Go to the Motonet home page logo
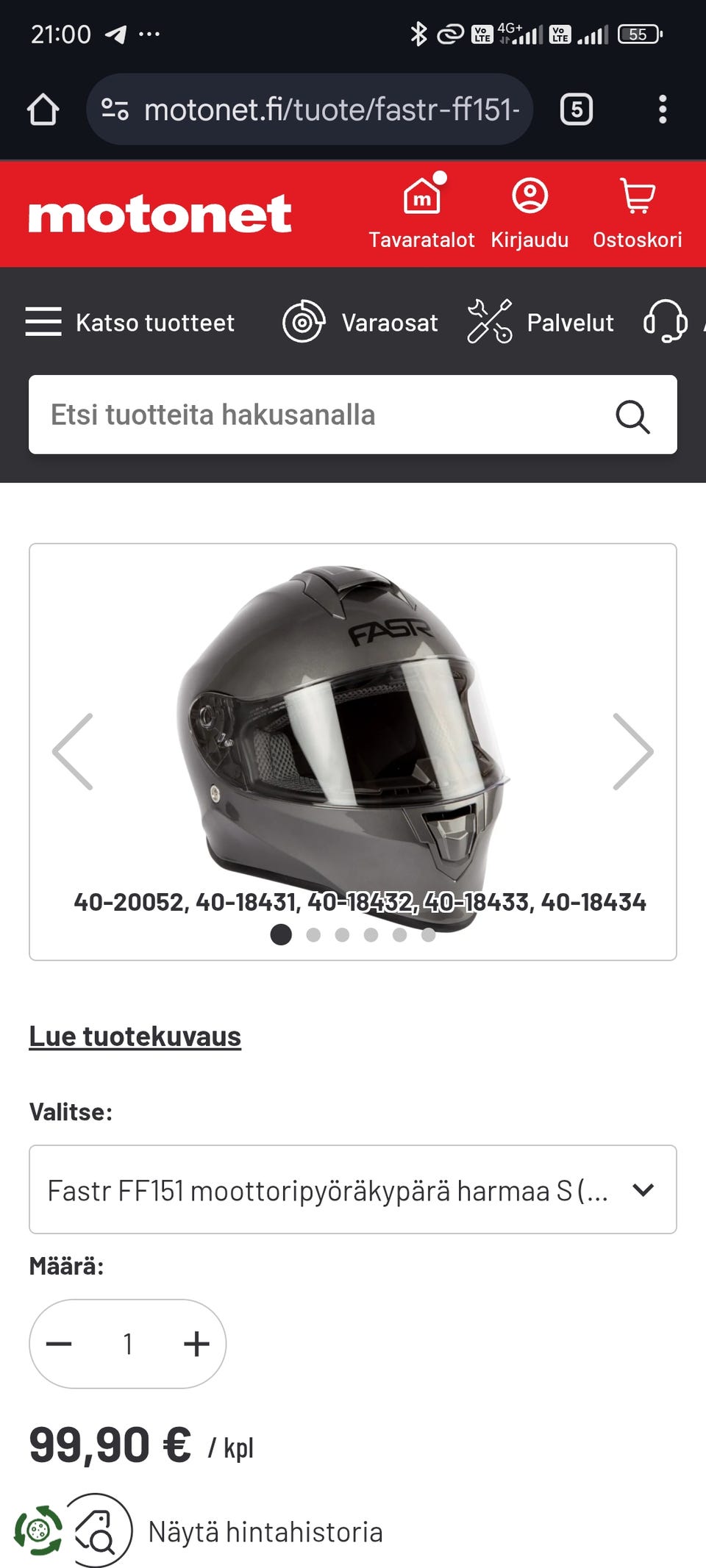This screenshot has height=1568, width=706. pos(160,215)
